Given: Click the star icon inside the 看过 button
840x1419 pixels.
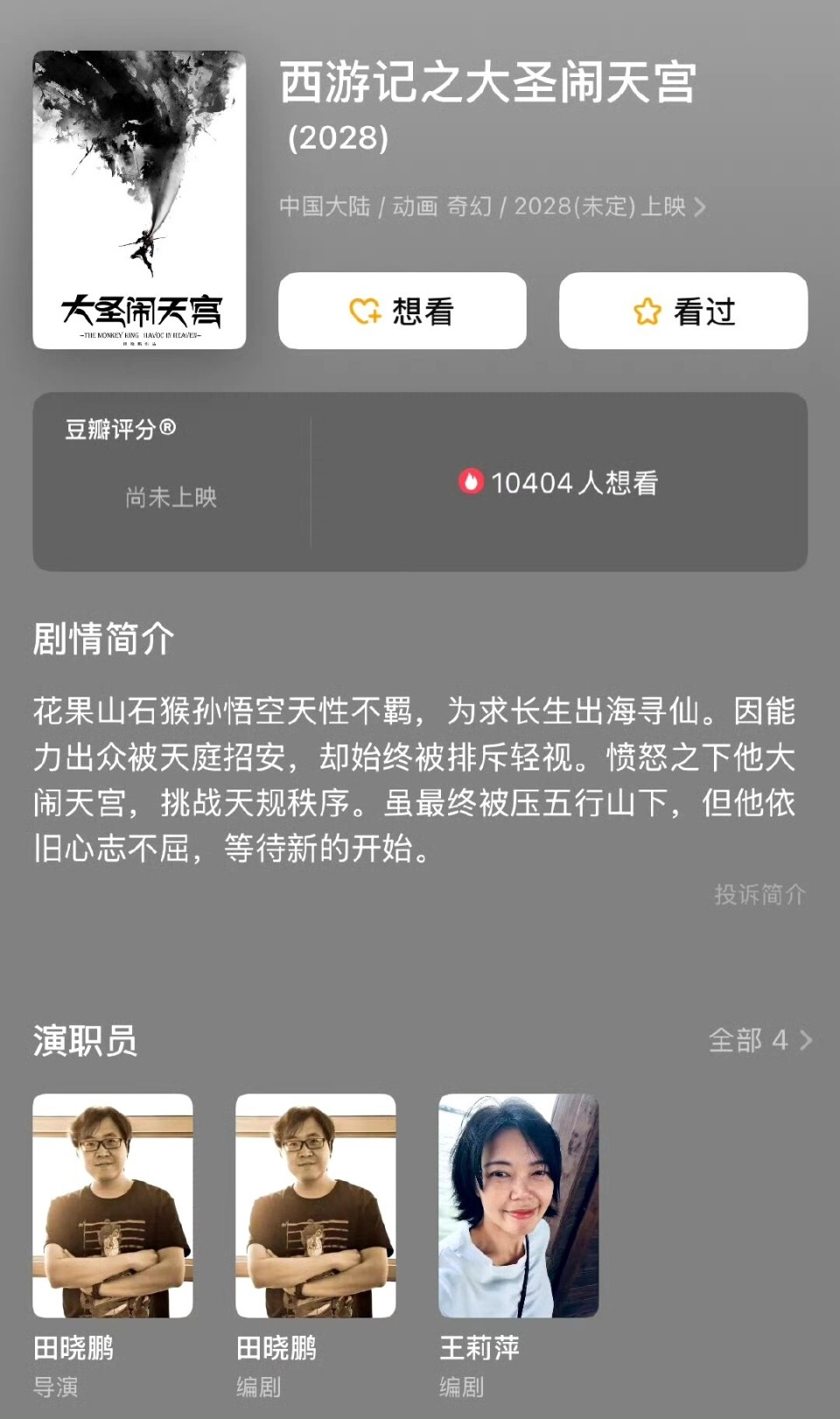Looking at the screenshot, I should pos(645,311).
